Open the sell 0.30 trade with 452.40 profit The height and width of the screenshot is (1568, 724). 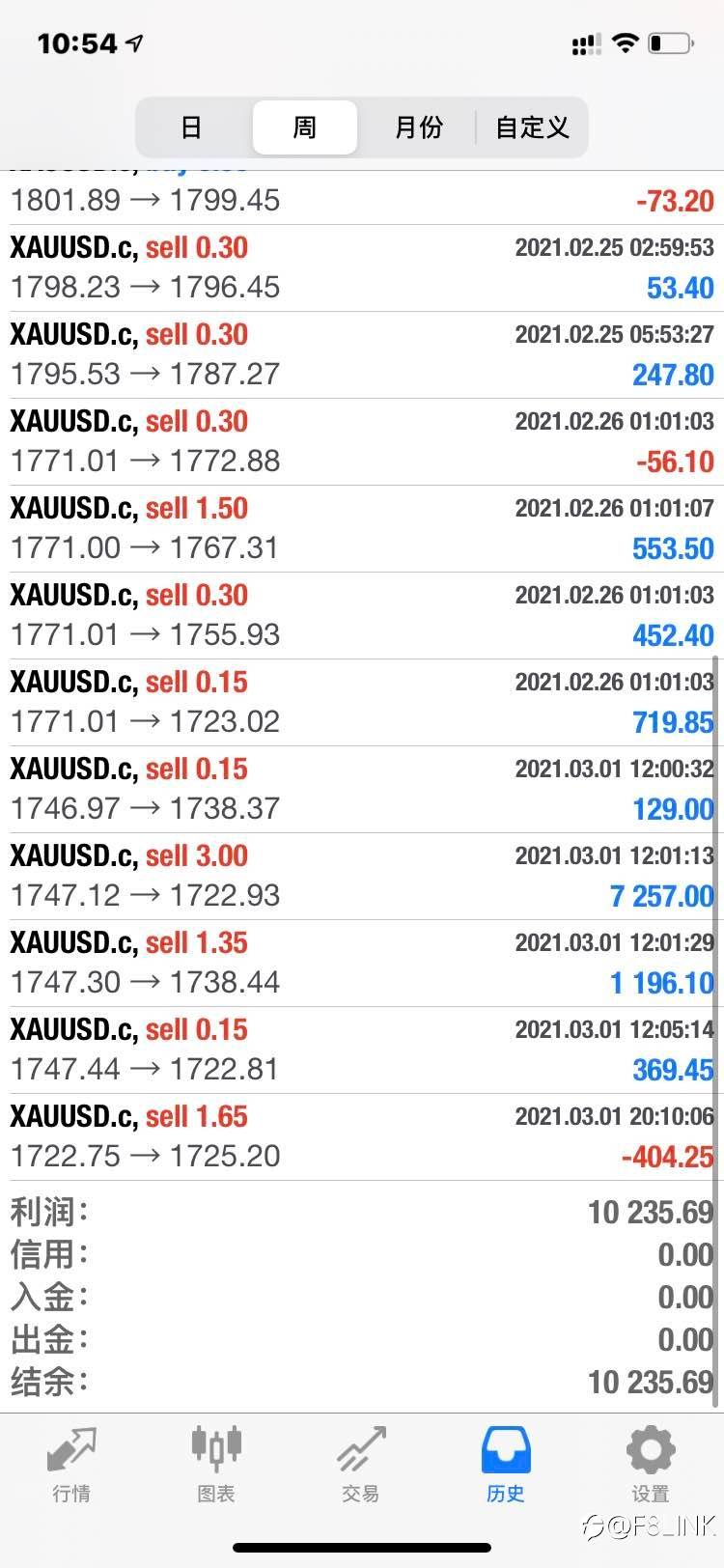point(362,615)
